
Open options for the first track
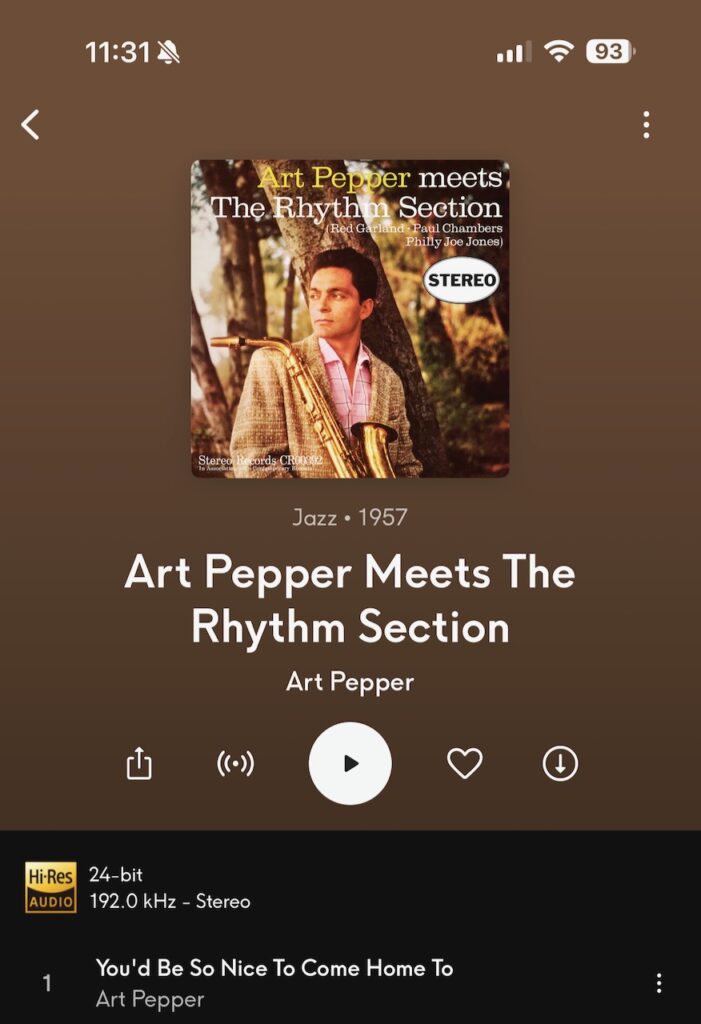[658, 983]
